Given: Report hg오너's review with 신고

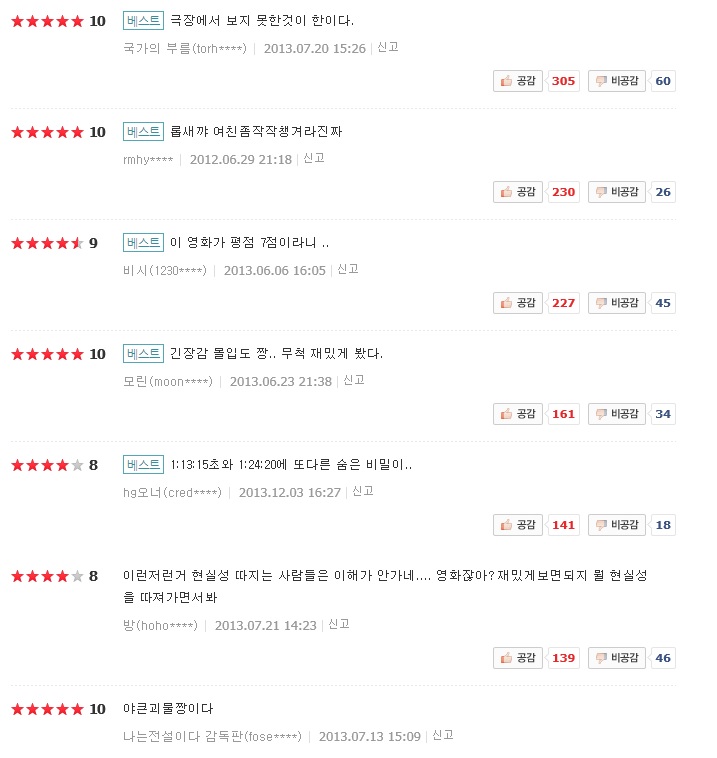Looking at the screenshot, I should [x=362, y=491].
